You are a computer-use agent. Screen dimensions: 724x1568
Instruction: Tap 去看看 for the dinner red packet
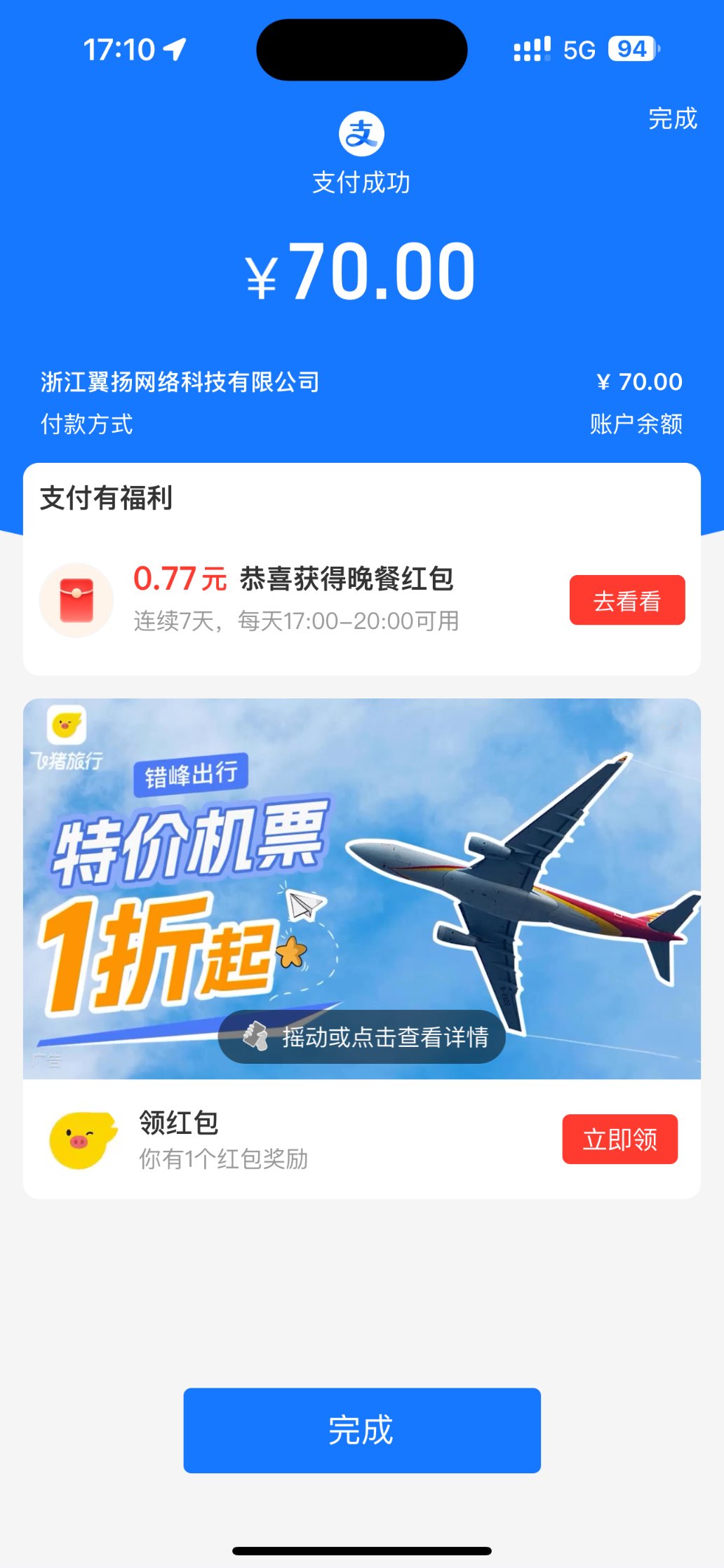point(626,600)
